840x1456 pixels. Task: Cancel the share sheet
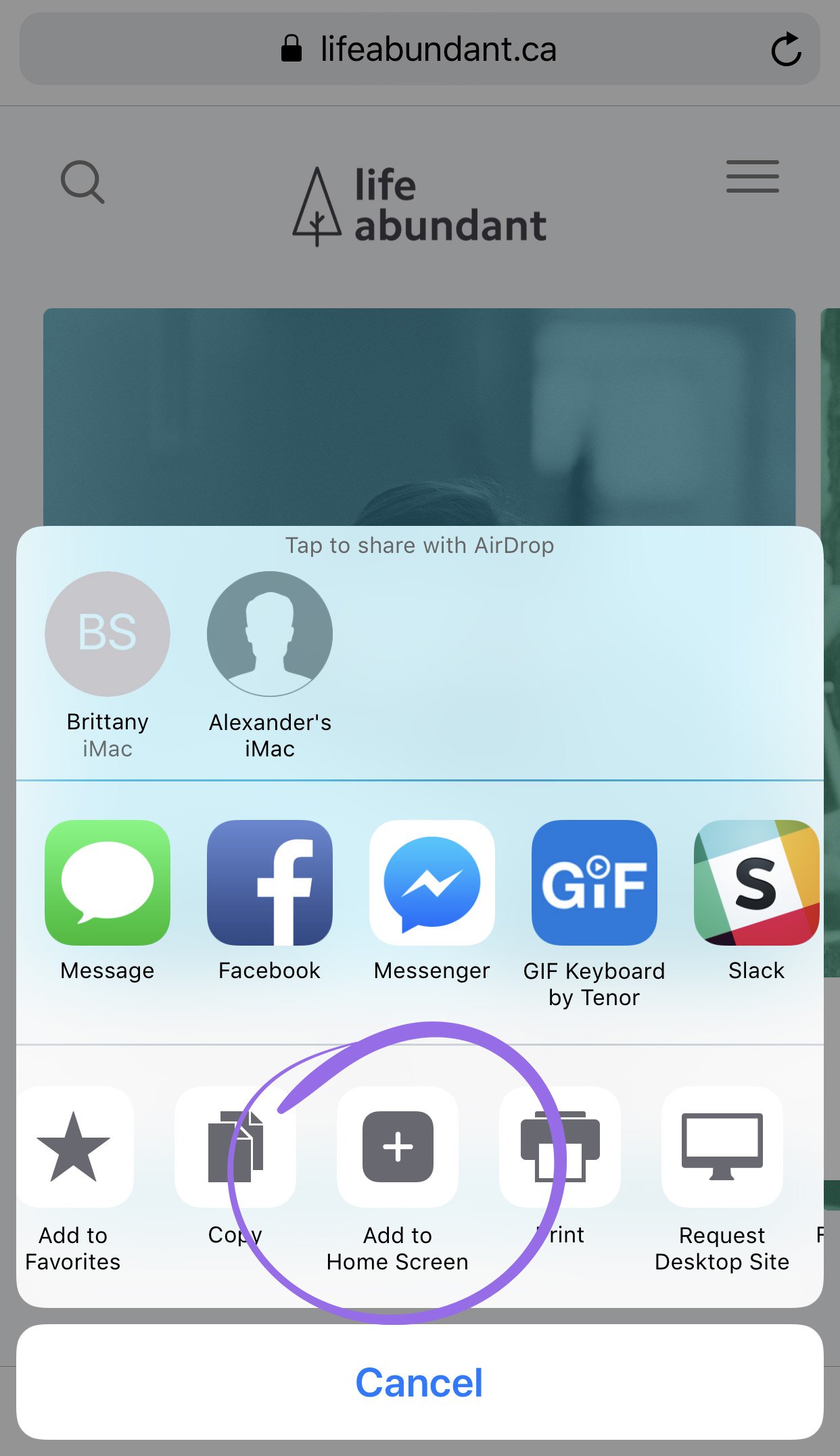(419, 1382)
